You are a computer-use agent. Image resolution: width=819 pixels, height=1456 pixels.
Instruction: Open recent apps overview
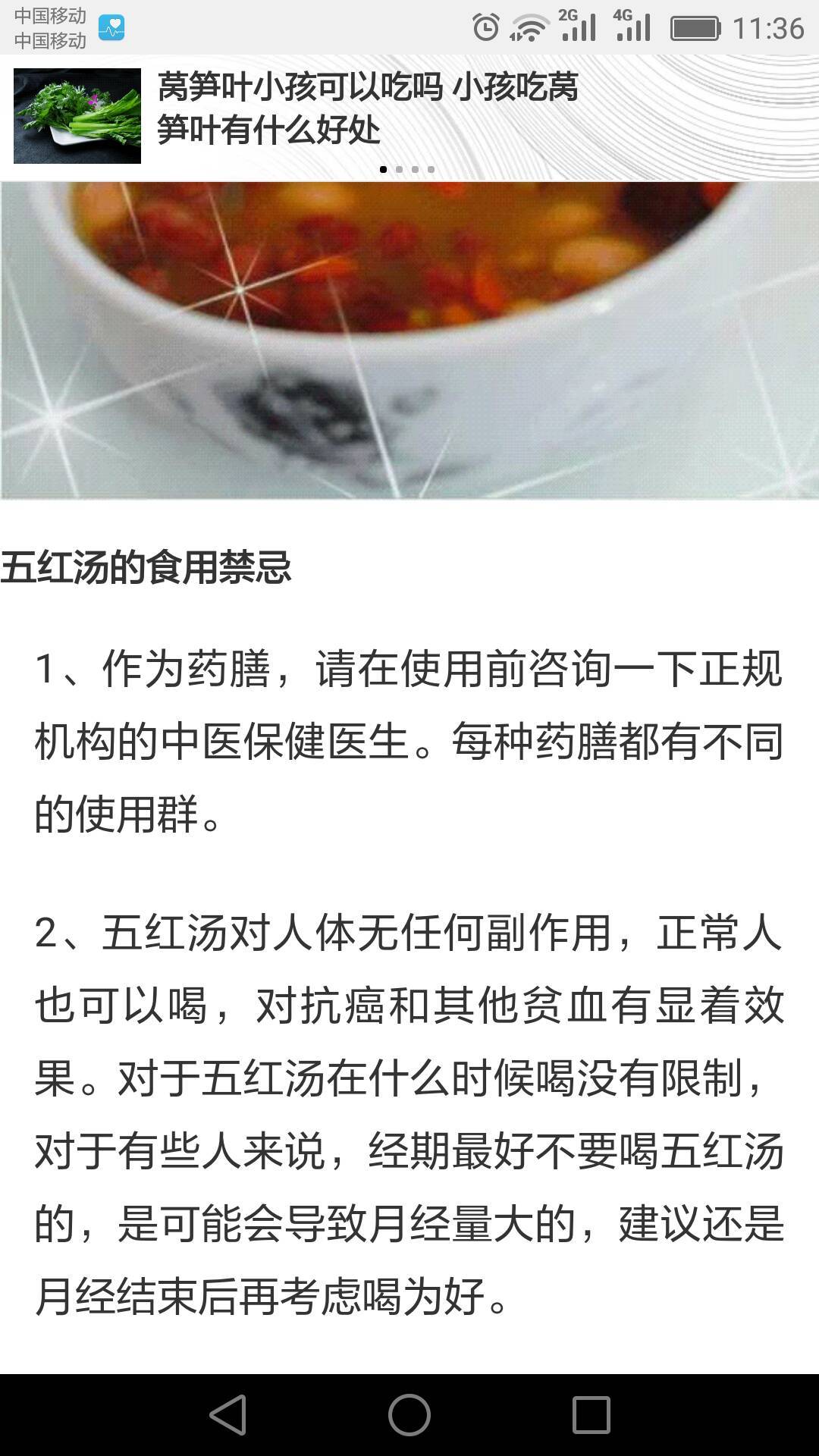[x=591, y=1415]
